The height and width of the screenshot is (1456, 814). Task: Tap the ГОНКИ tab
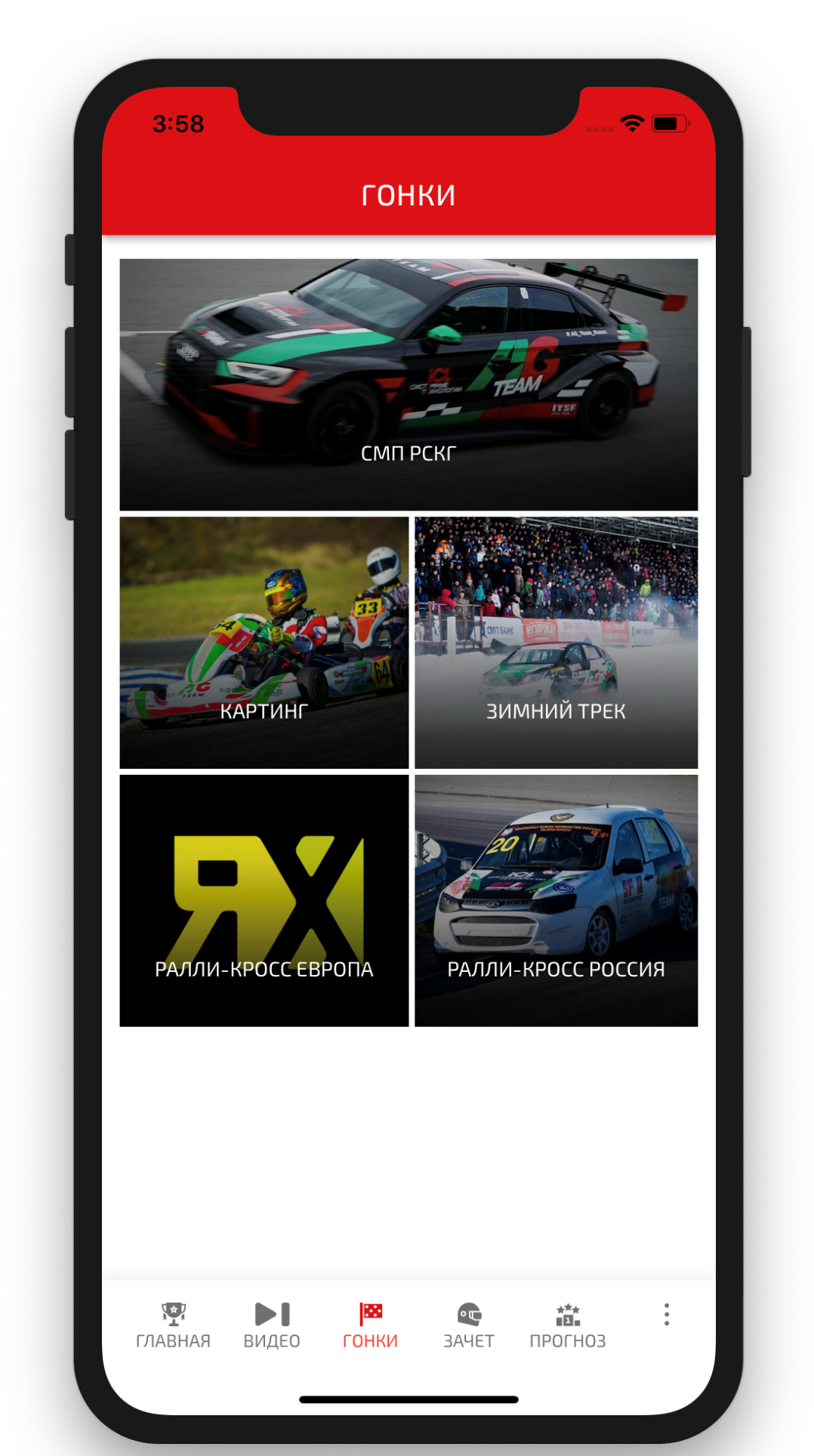(x=370, y=1325)
